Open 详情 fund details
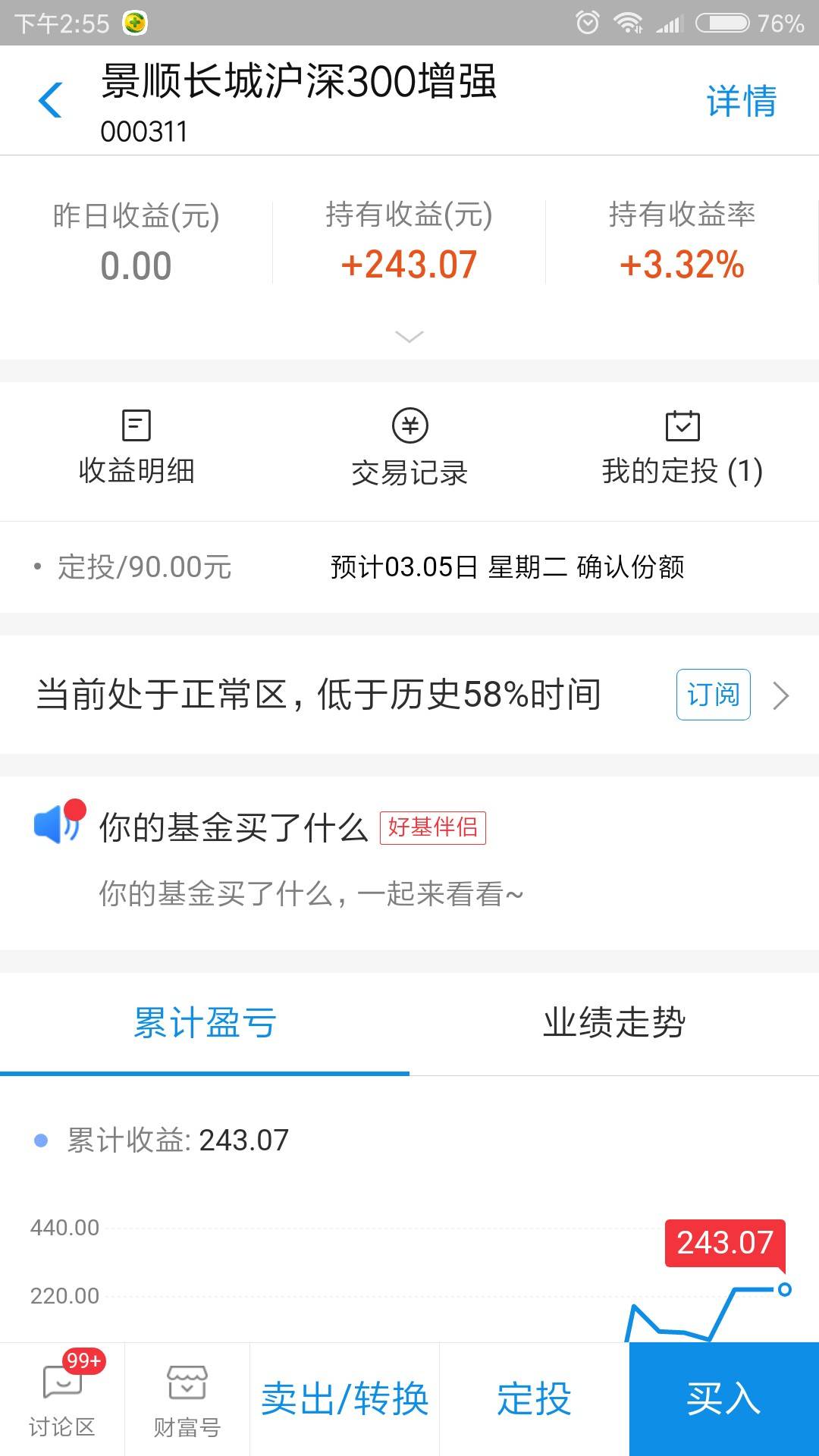Viewport: 819px width, 1456px height. pyautogui.click(x=741, y=101)
